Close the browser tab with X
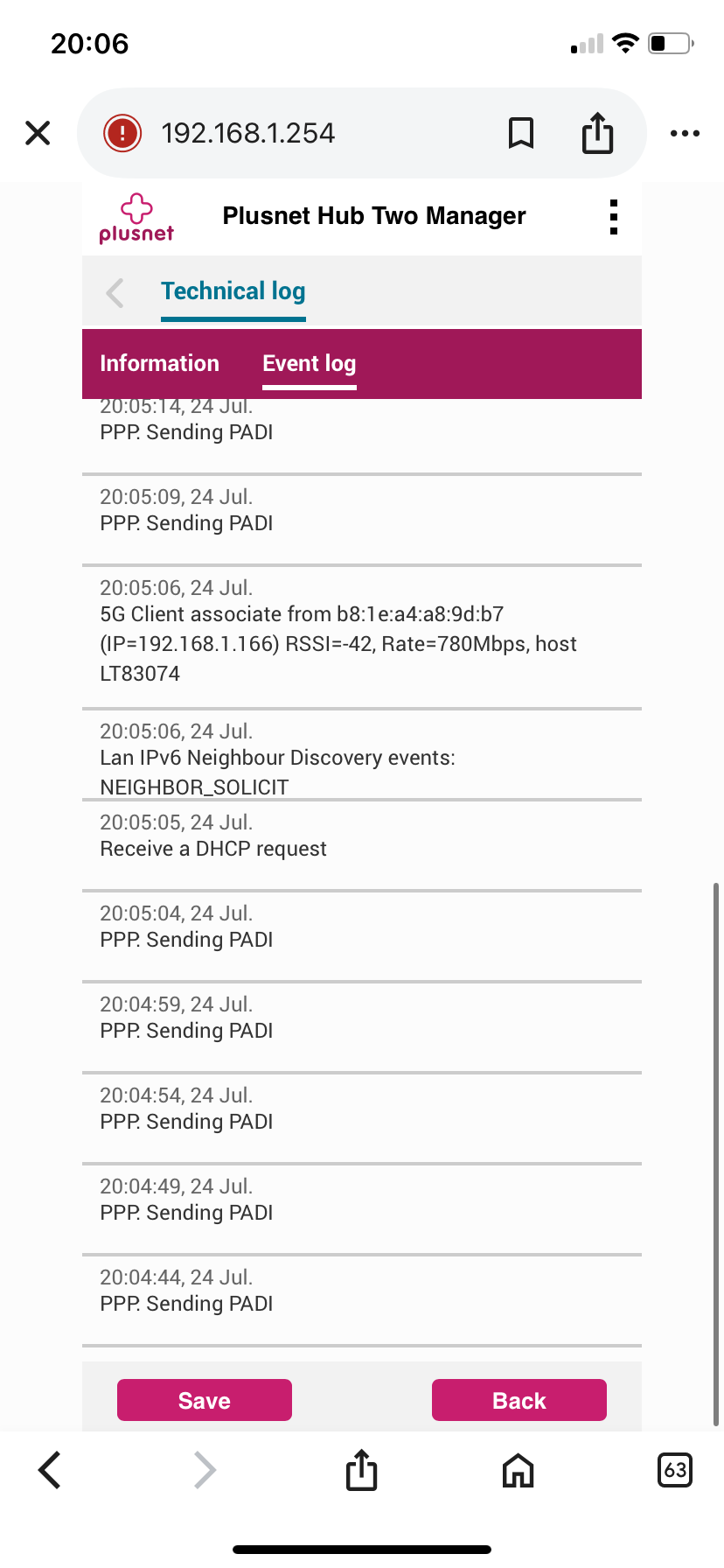Viewport: 724px width, 1568px height. click(38, 133)
